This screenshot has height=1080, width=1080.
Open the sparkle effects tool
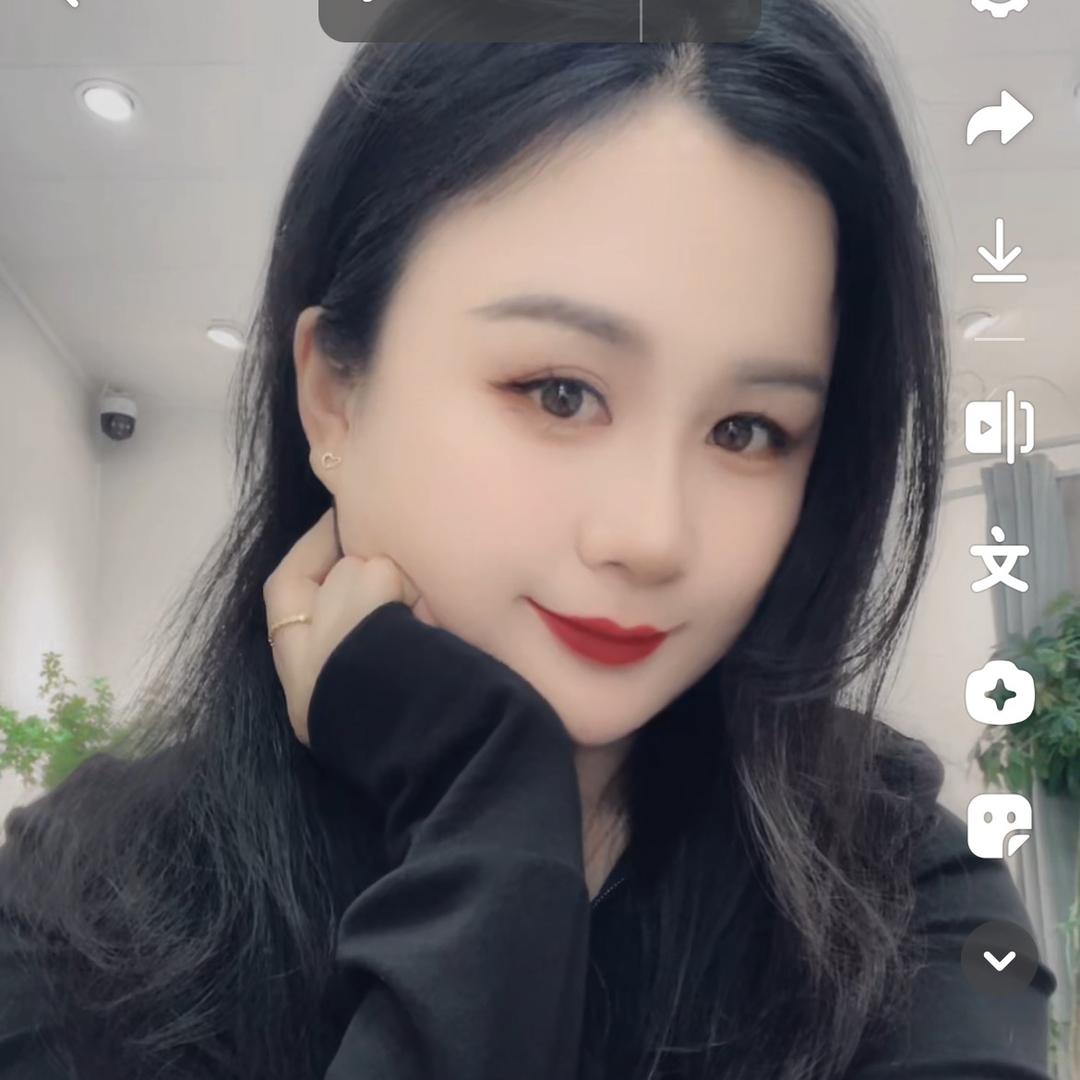tap(999, 692)
